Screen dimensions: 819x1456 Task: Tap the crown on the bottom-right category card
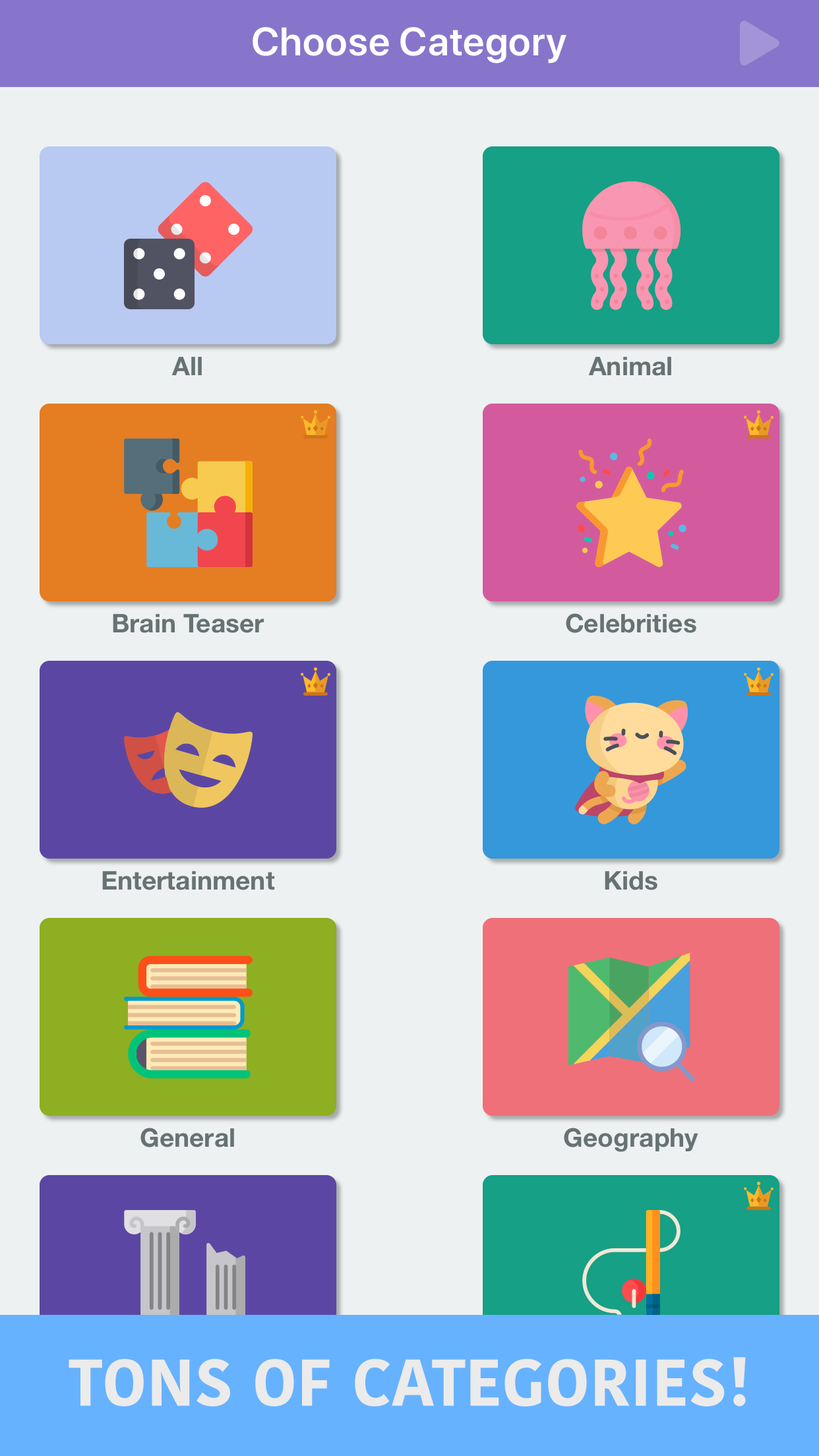point(758,1198)
